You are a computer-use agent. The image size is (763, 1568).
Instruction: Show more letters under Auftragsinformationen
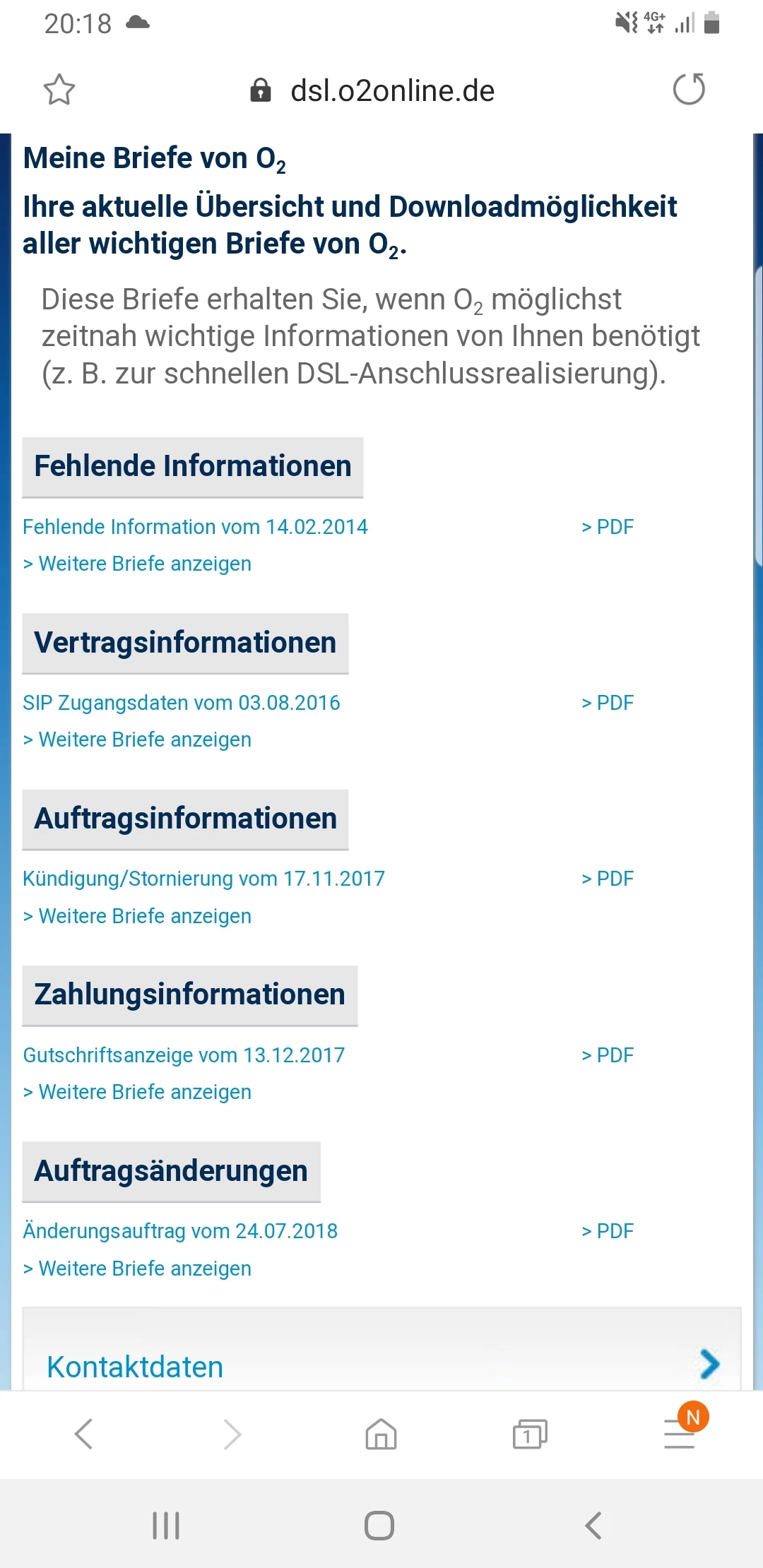[137, 916]
